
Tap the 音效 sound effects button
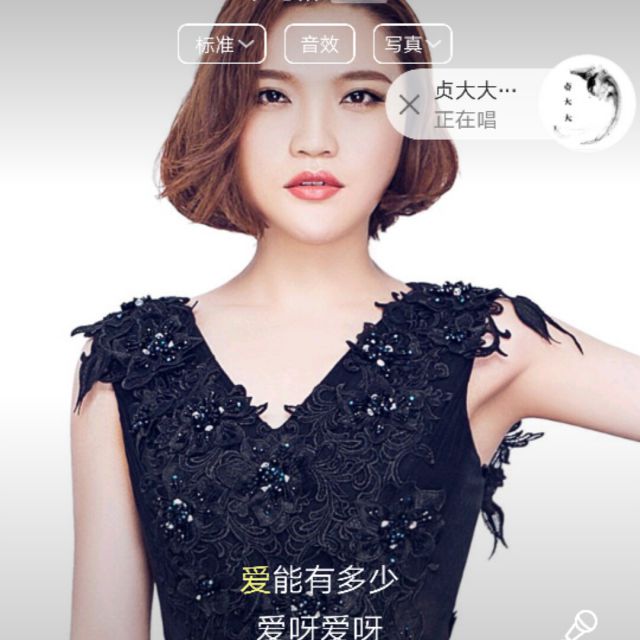320,44
